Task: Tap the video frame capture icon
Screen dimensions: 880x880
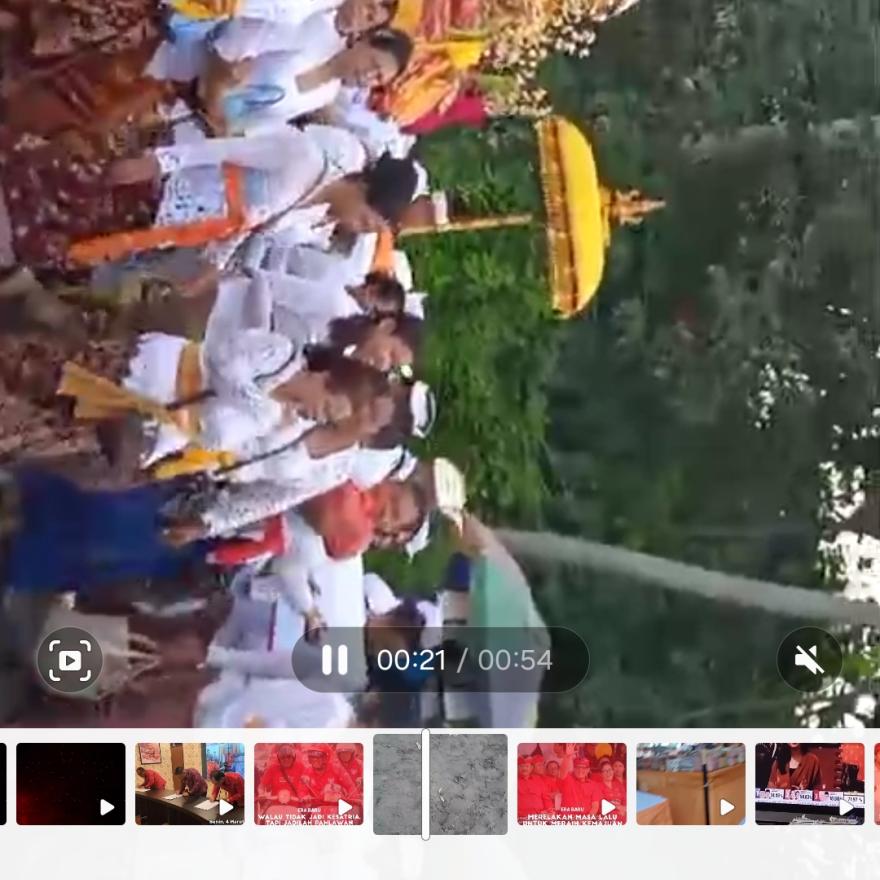Action: click(x=70, y=660)
